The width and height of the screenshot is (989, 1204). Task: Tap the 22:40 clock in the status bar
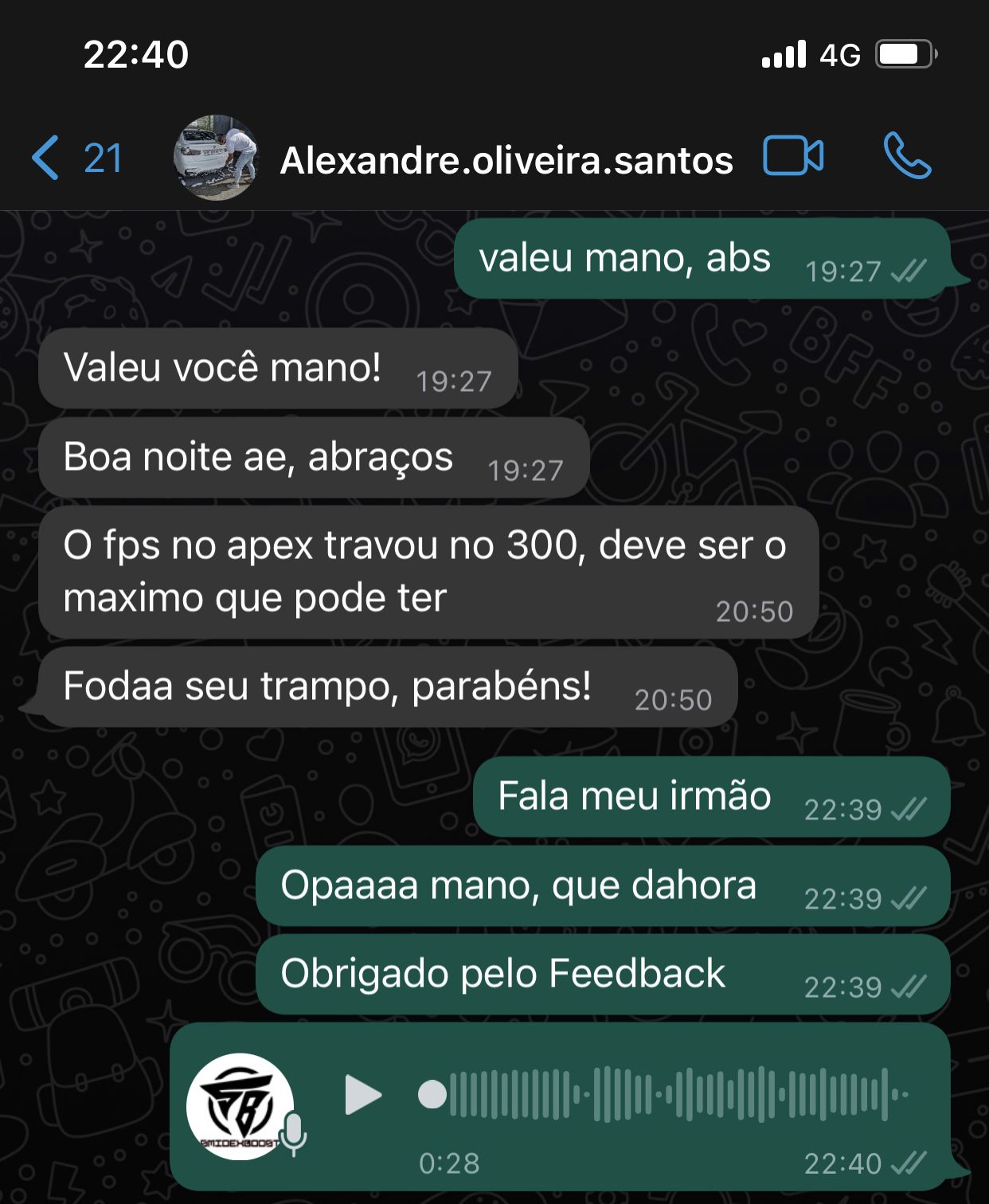tap(137, 54)
